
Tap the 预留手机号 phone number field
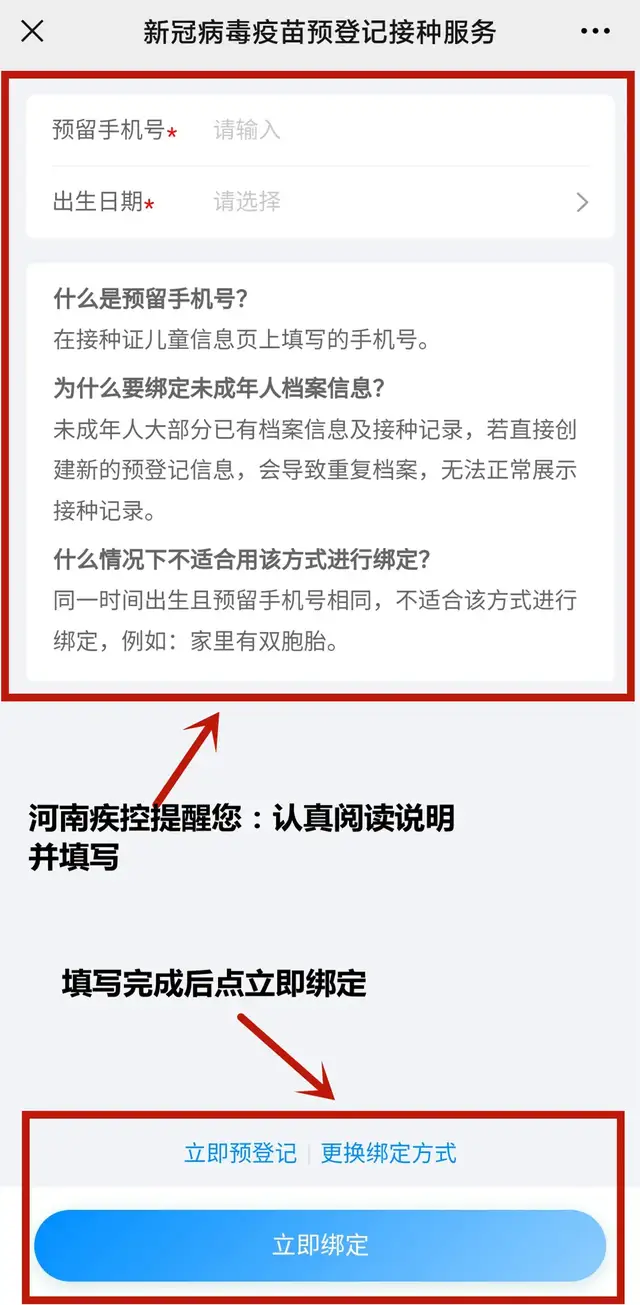coord(320,130)
